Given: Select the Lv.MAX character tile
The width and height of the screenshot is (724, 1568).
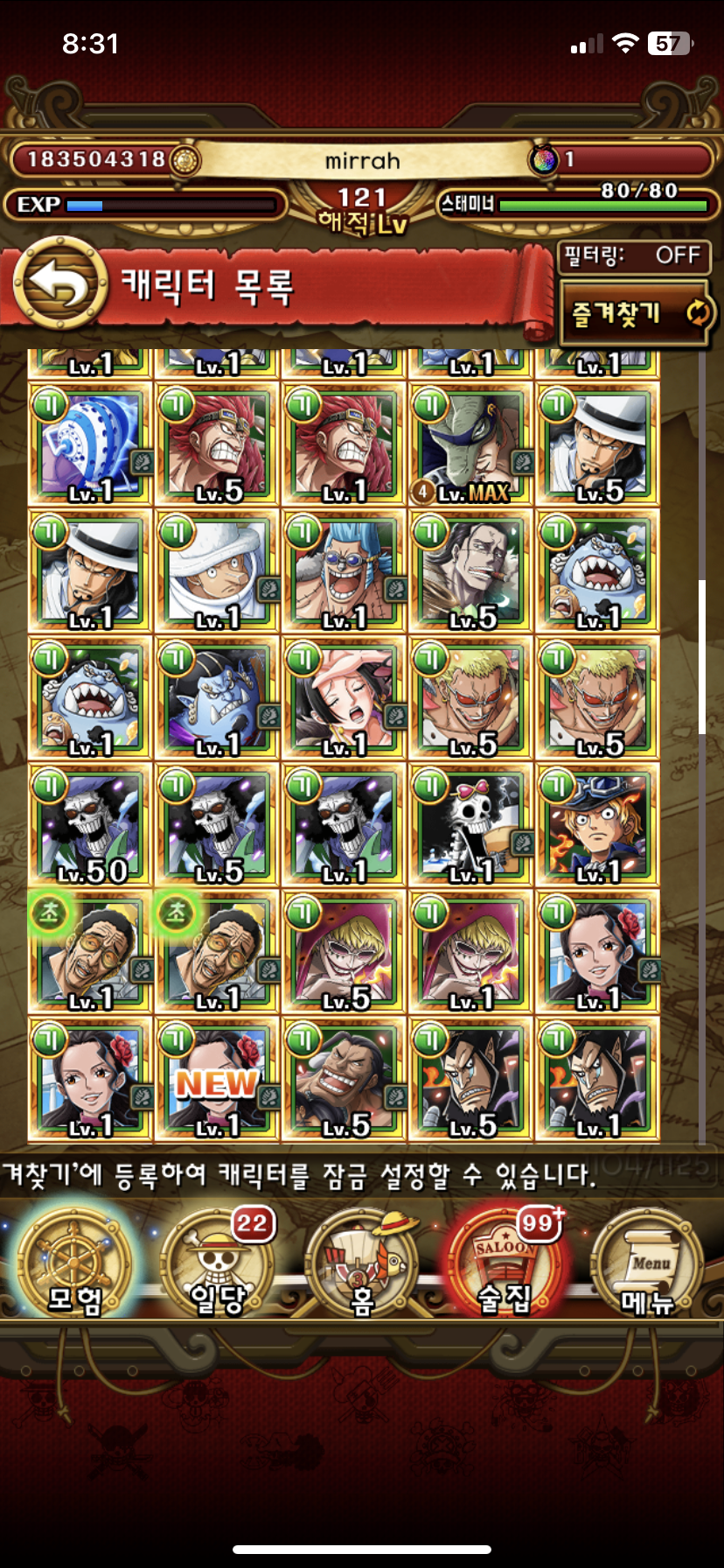Looking at the screenshot, I should point(471,444).
